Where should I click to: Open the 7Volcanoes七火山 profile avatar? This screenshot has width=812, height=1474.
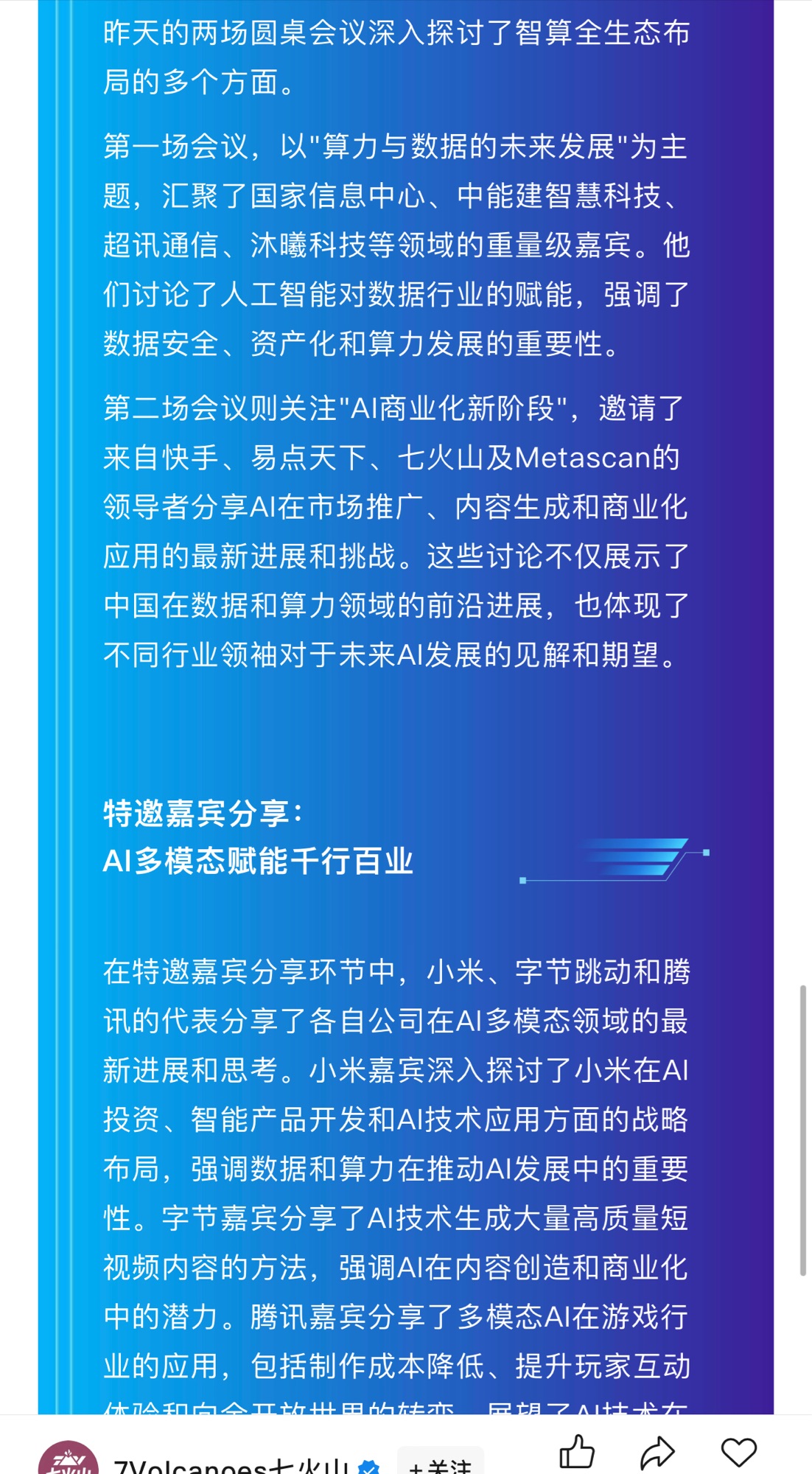click(68, 1459)
